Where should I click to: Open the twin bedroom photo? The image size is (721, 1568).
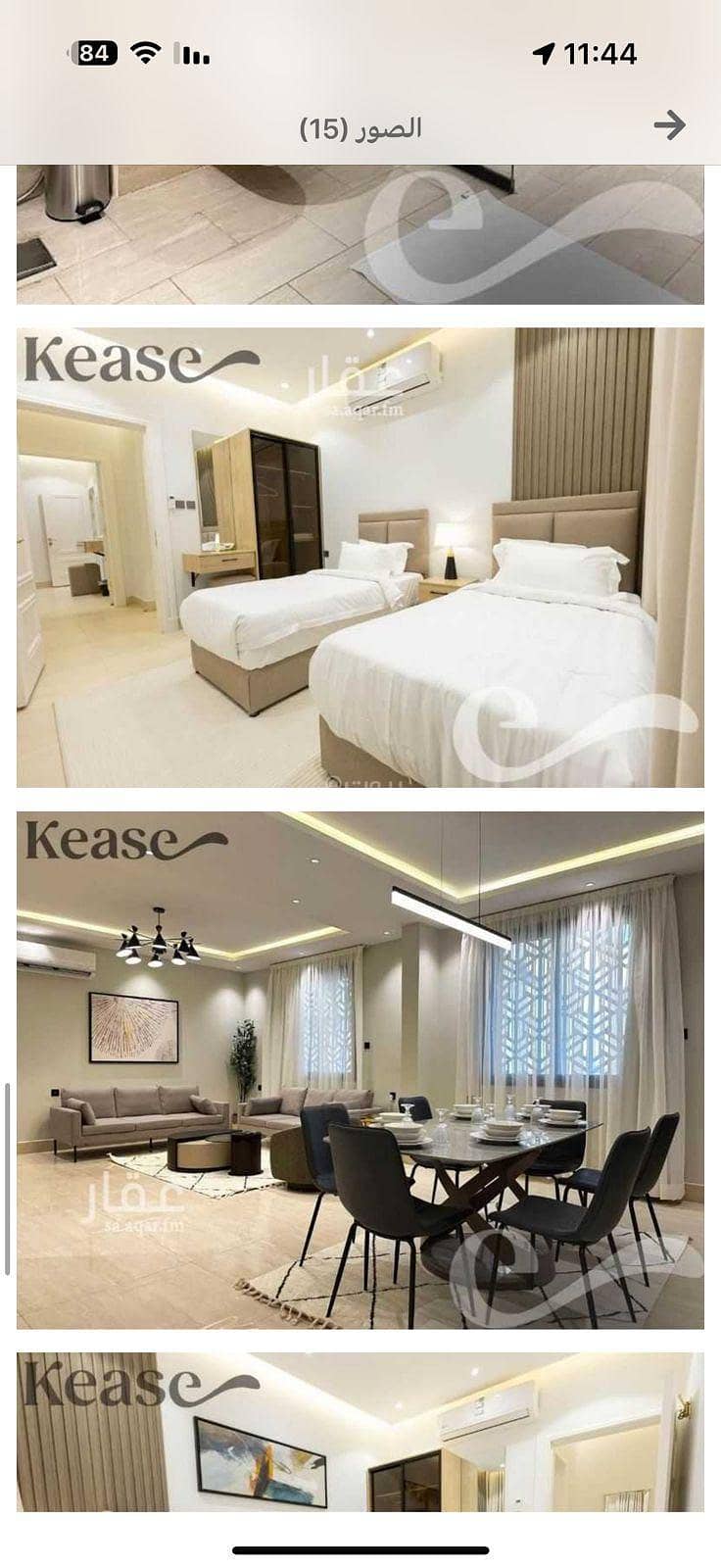360,557
